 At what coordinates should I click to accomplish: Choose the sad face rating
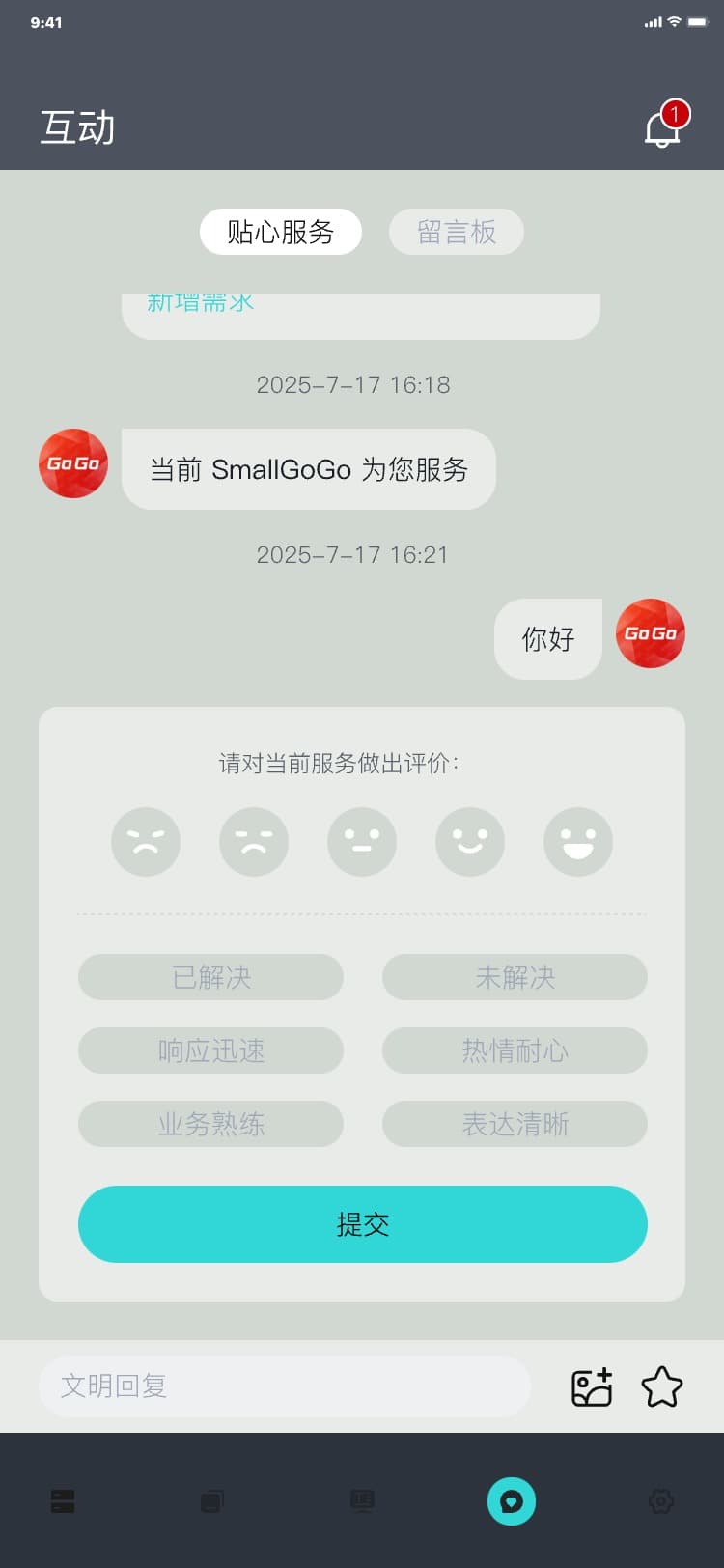[x=254, y=842]
